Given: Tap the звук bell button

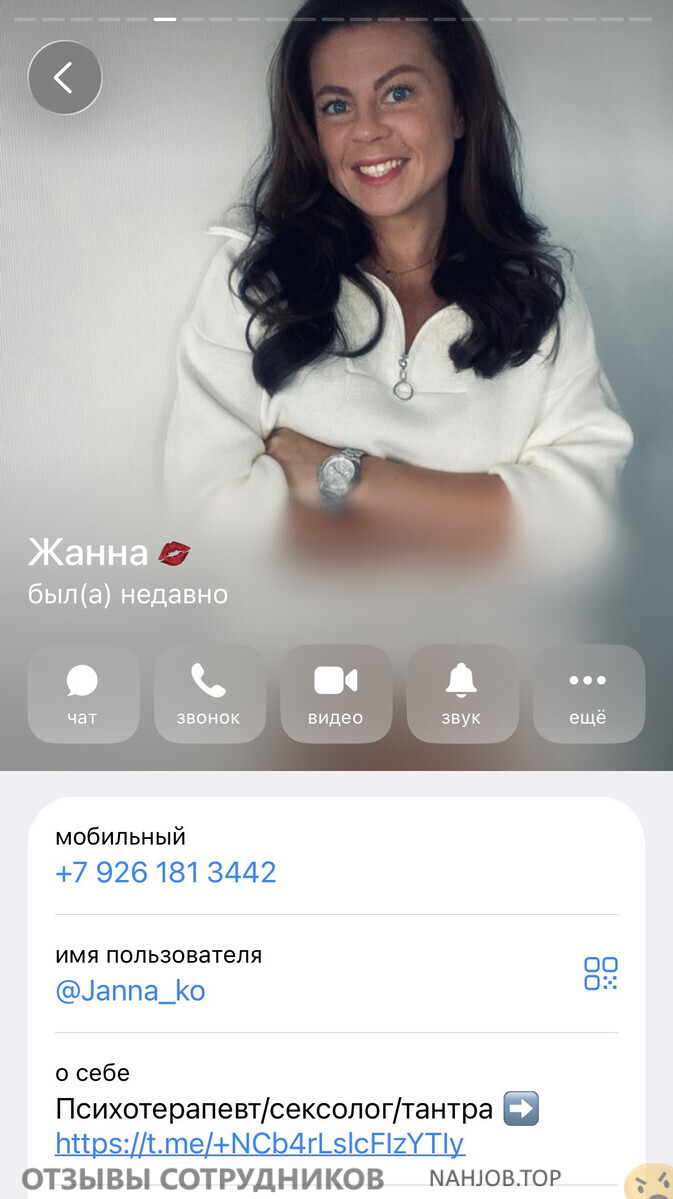Looking at the screenshot, I should click(462, 694).
